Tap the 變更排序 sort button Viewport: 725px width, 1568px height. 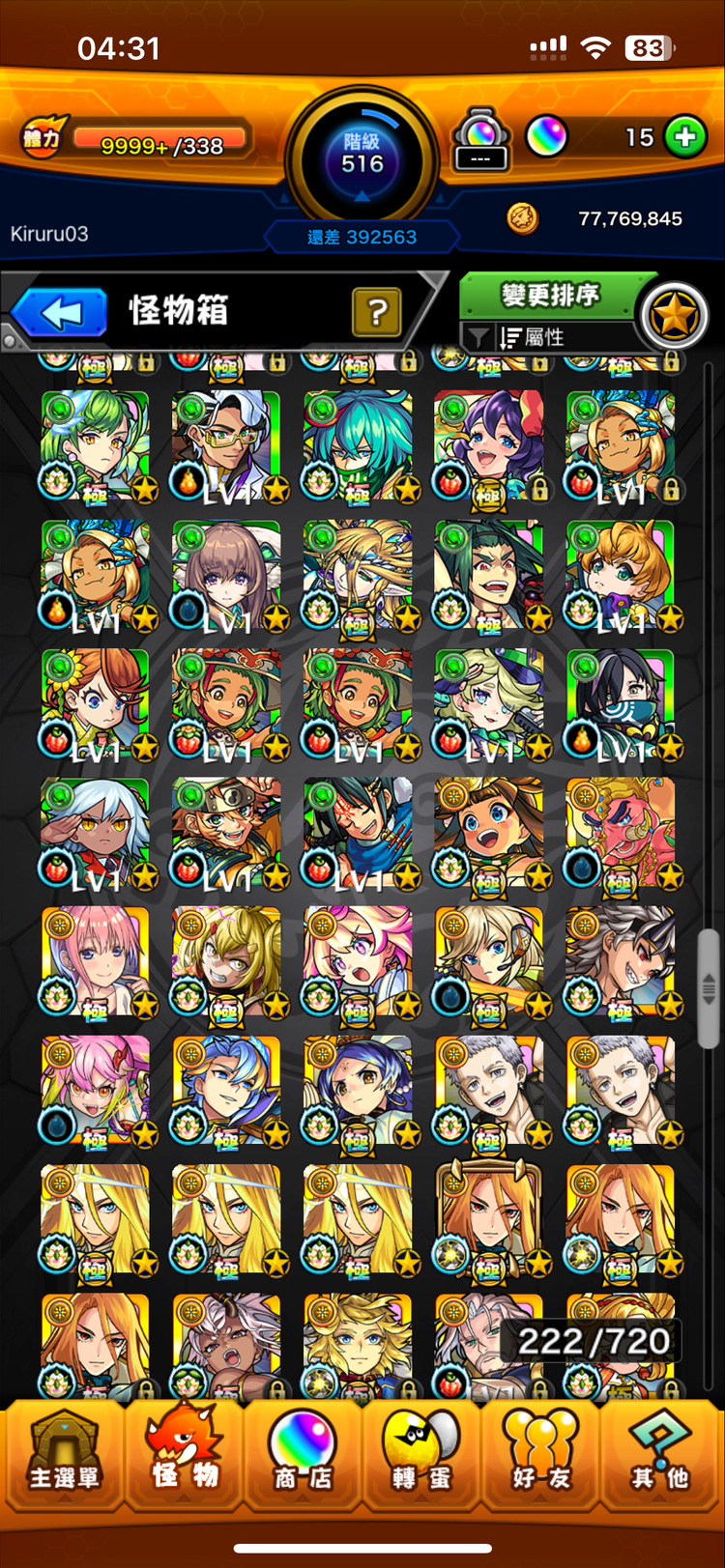(x=549, y=295)
